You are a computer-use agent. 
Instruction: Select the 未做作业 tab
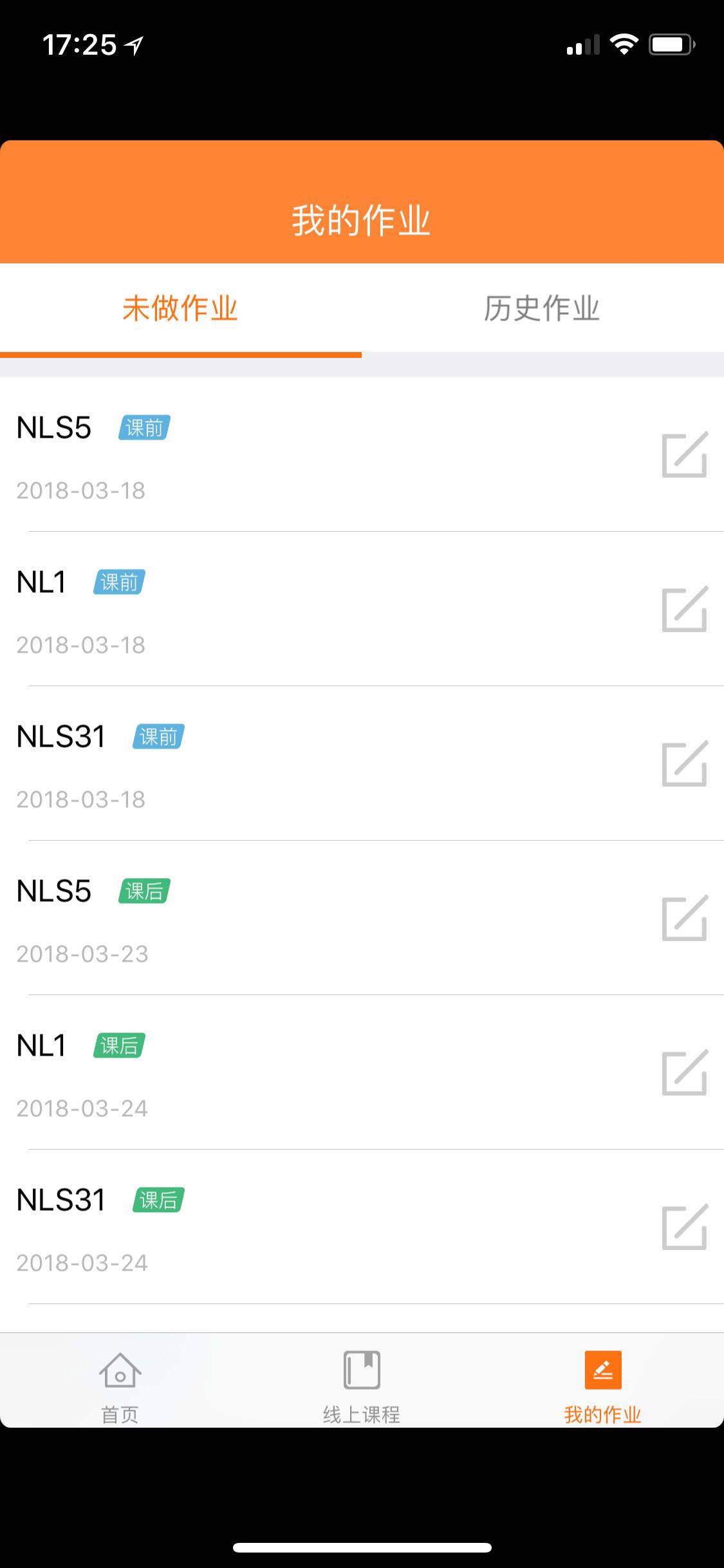180,308
